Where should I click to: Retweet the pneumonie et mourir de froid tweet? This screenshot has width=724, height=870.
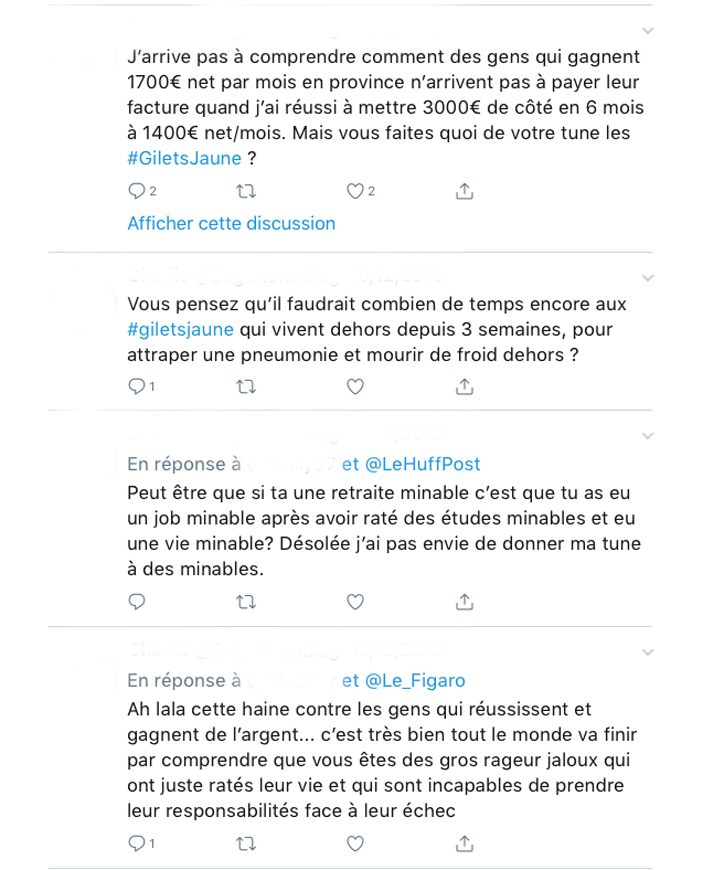point(245,386)
